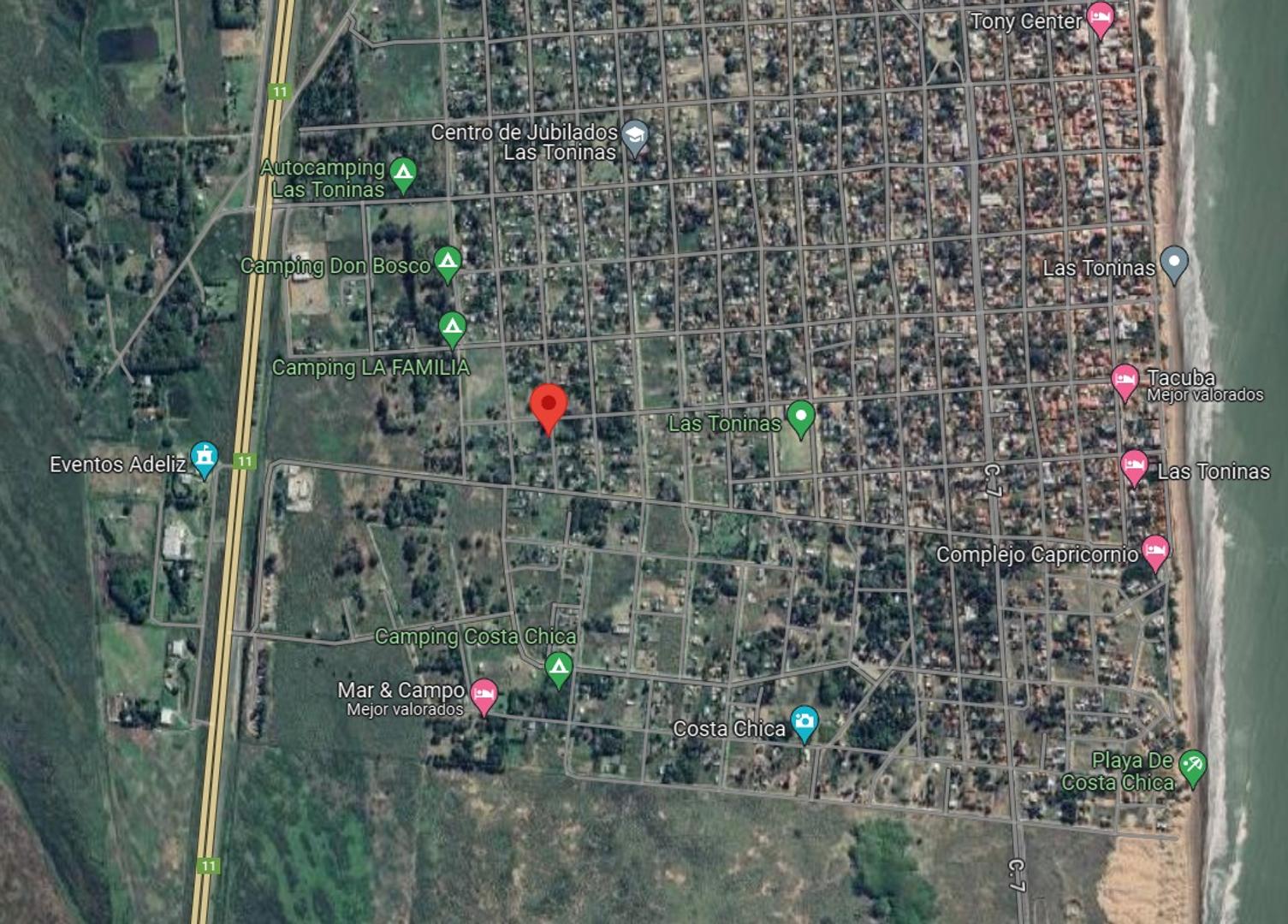
Task: Open the Mar & Campo hotel marker
Action: pyautogui.click(x=484, y=695)
